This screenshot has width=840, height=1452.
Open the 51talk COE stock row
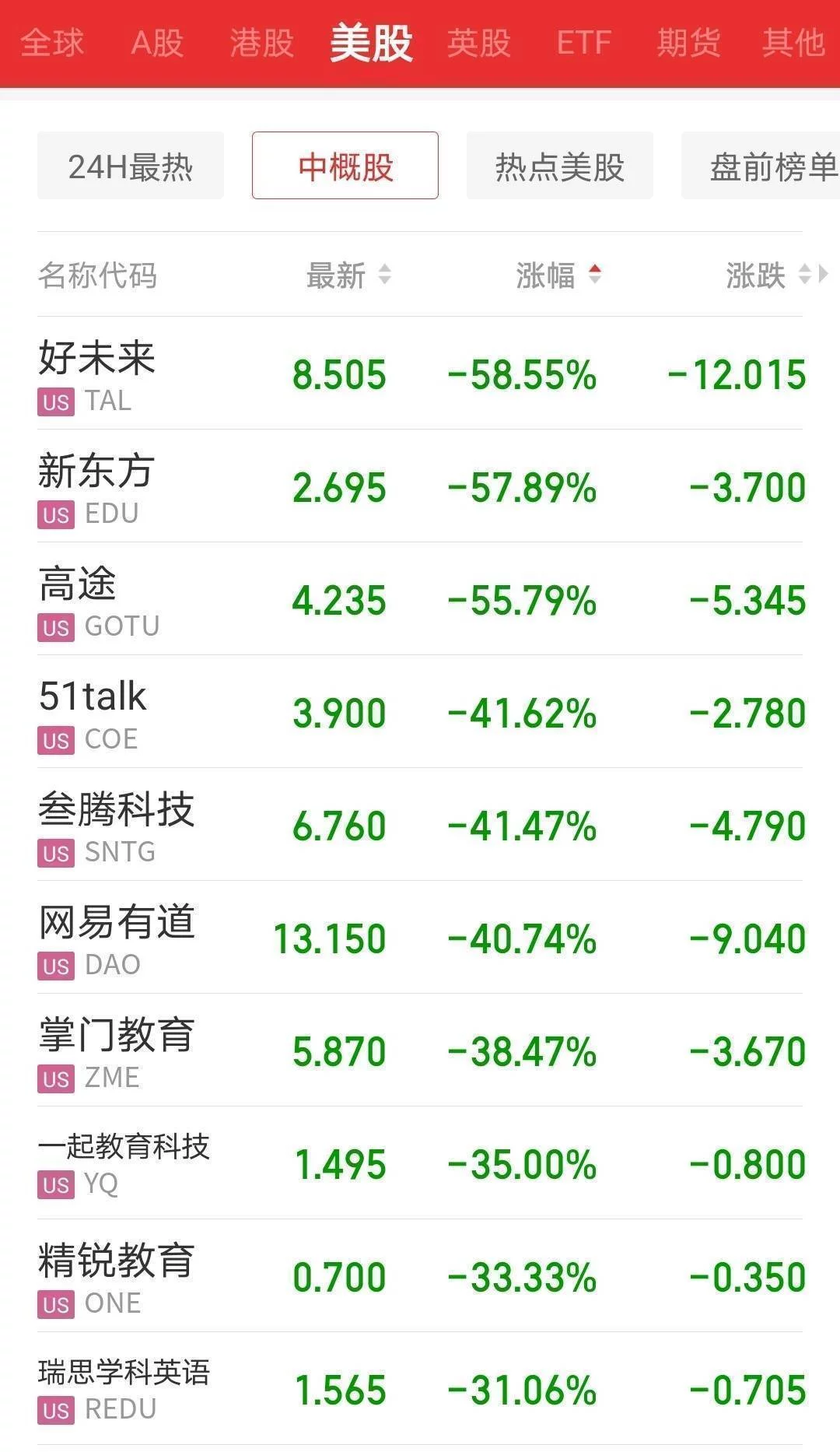click(420, 712)
